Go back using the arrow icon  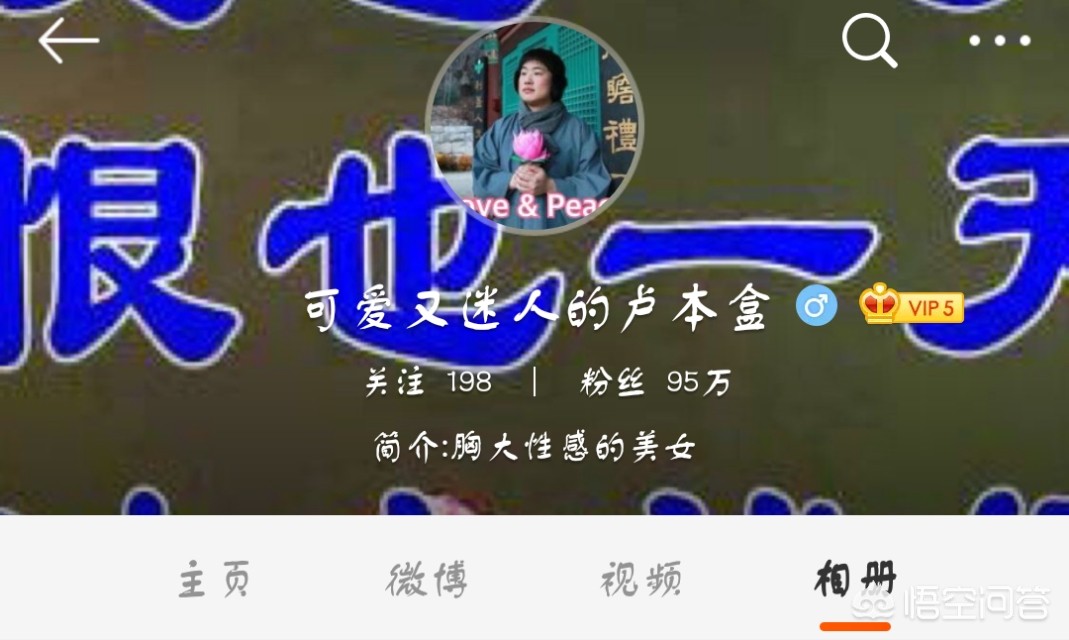tap(68, 41)
